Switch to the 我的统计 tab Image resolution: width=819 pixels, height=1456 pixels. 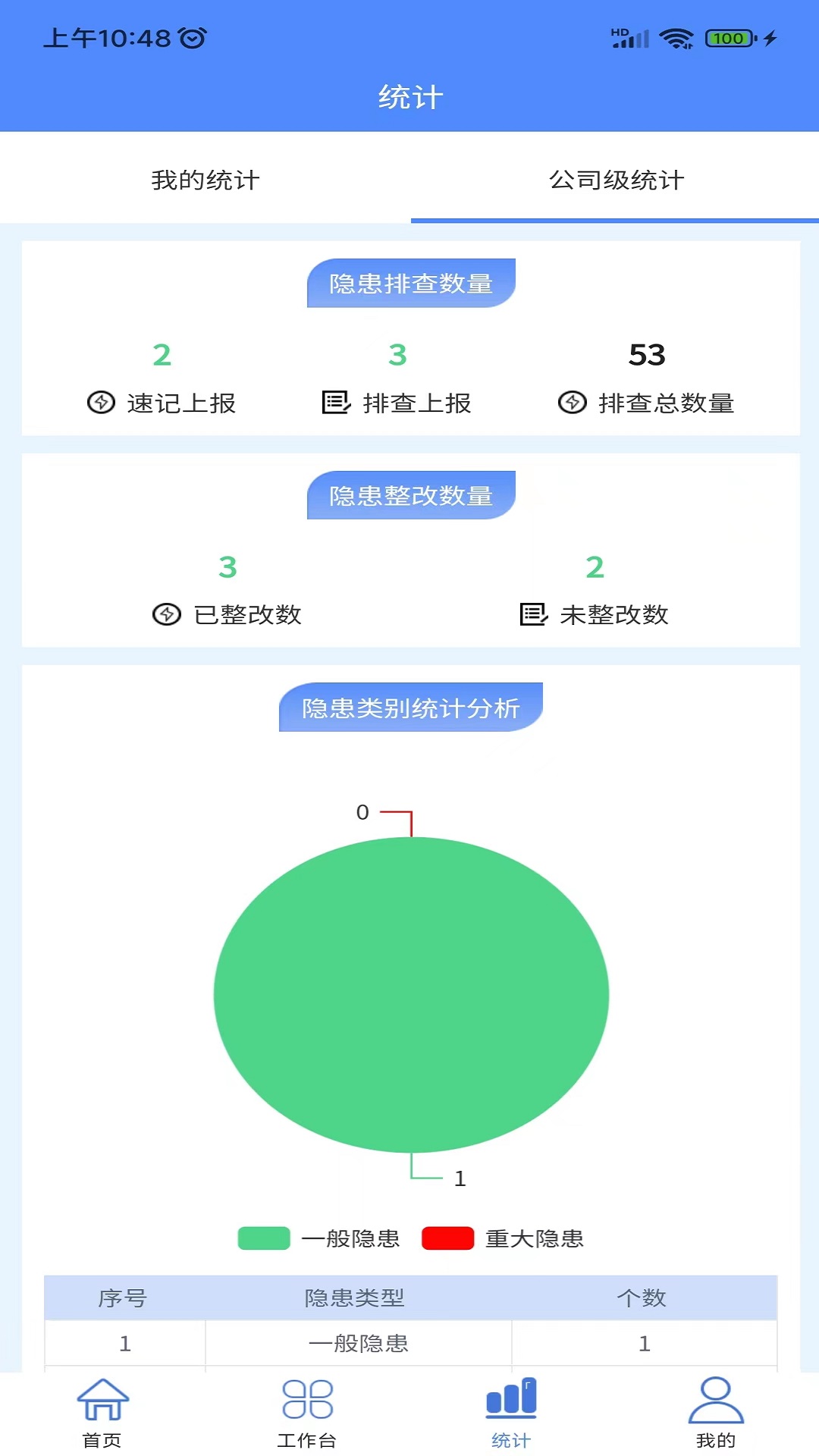[205, 180]
